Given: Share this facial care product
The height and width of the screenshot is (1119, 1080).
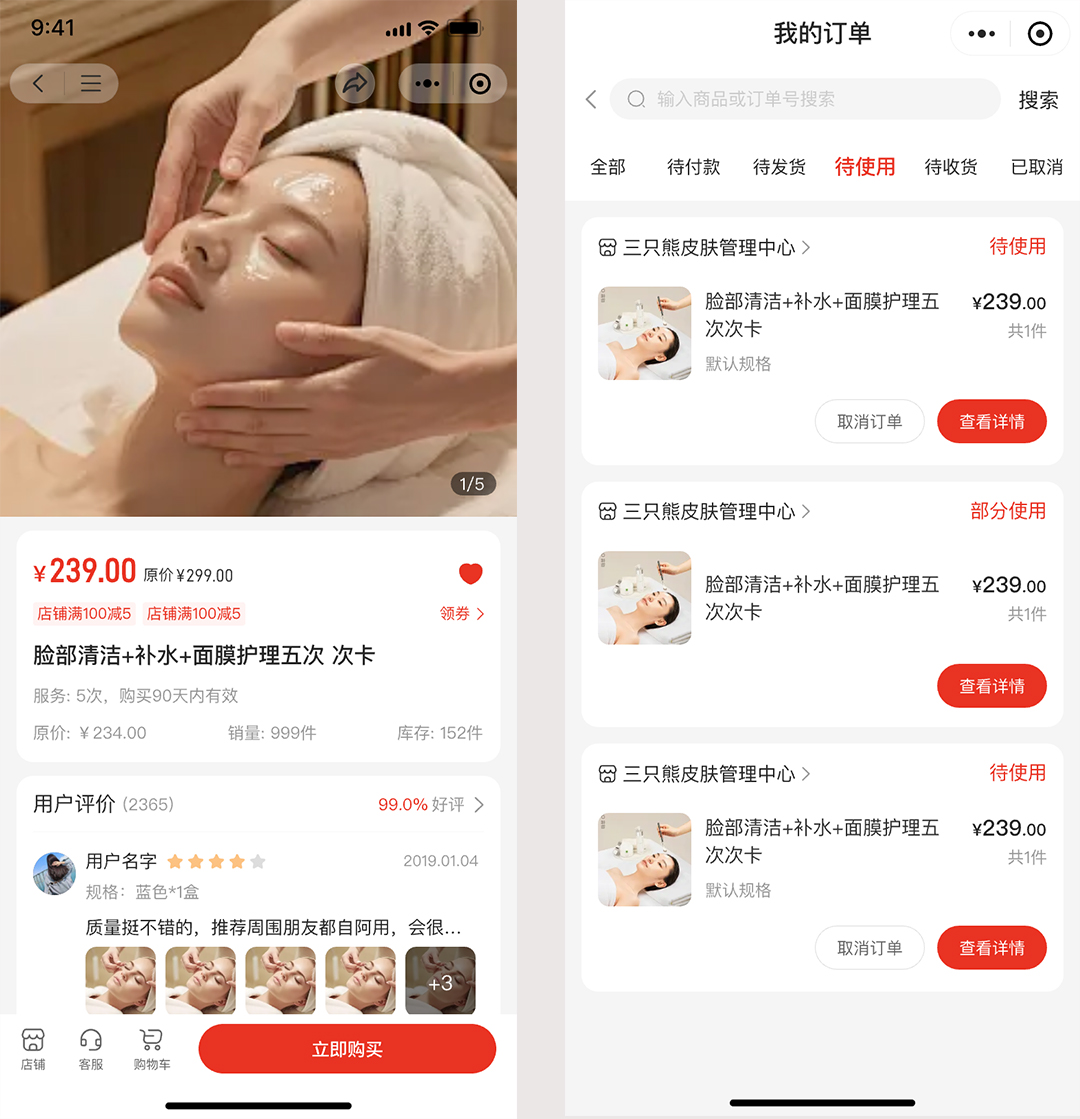Looking at the screenshot, I should pos(355,84).
